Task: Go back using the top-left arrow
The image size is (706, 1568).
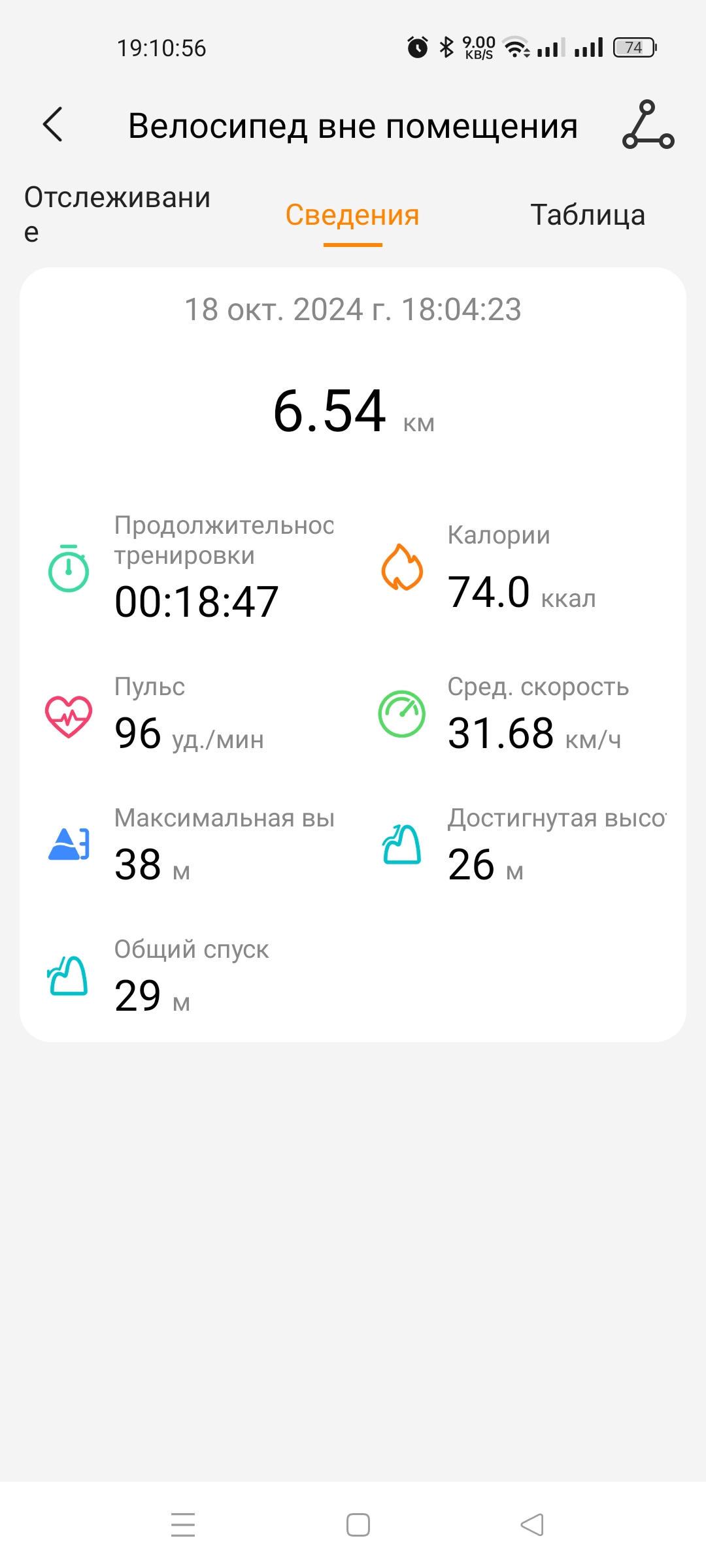Action: [53, 124]
